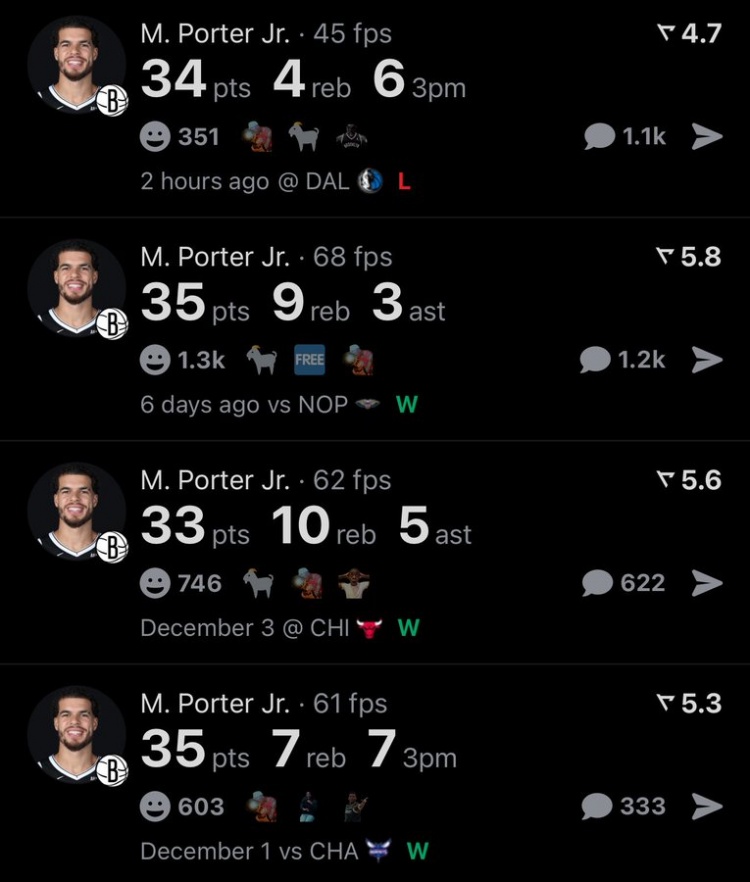
Task: Add a reaction to the NOP game
Action: (x=155, y=360)
